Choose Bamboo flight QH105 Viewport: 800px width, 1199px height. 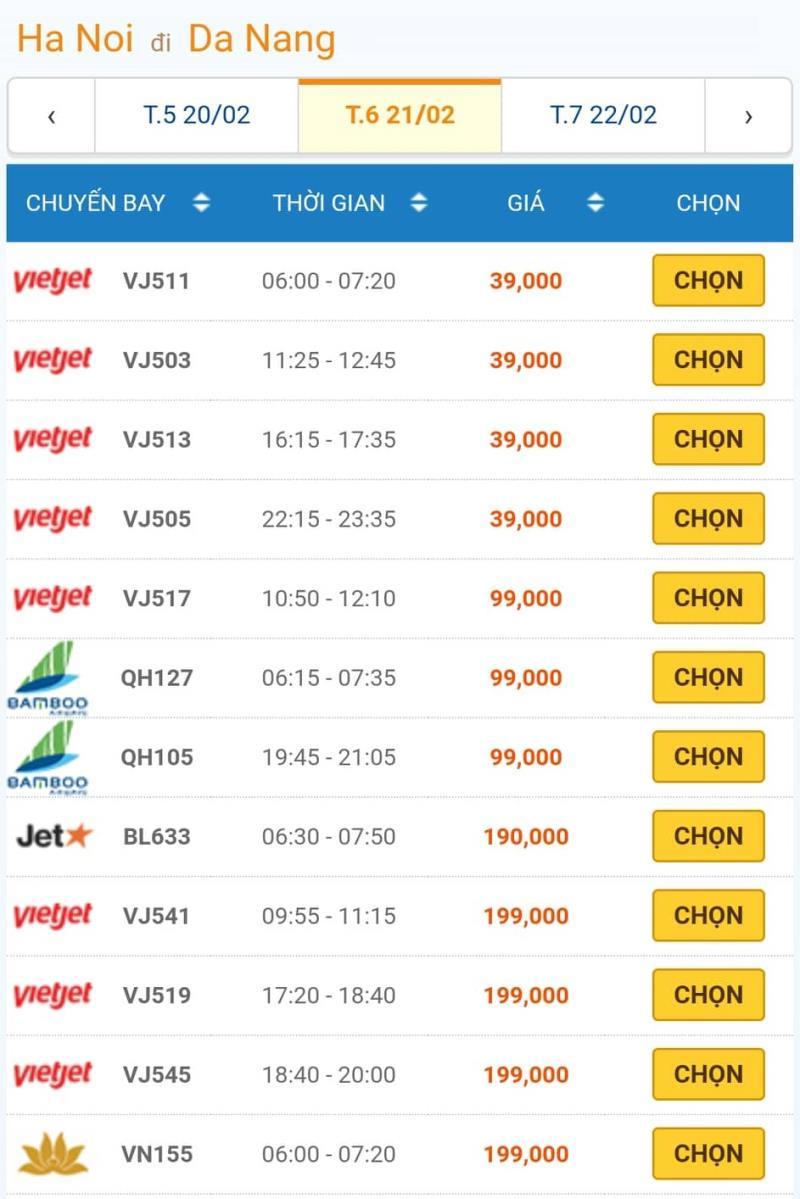click(x=708, y=757)
